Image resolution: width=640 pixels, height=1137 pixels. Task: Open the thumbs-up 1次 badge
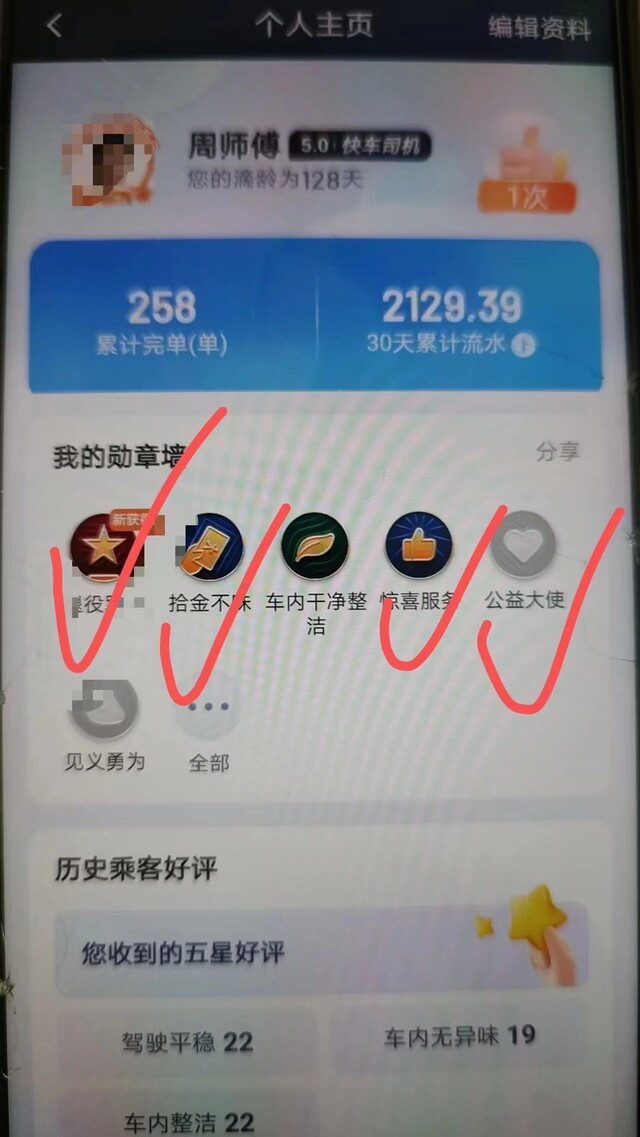pyautogui.click(x=528, y=170)
